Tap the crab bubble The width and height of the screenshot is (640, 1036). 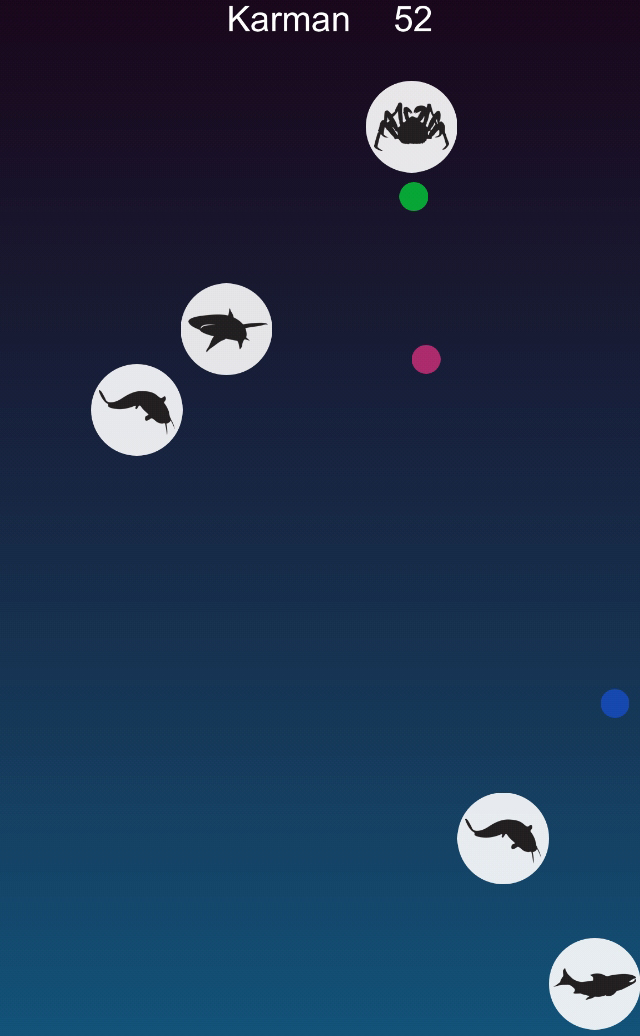click(x=411, y=127)
